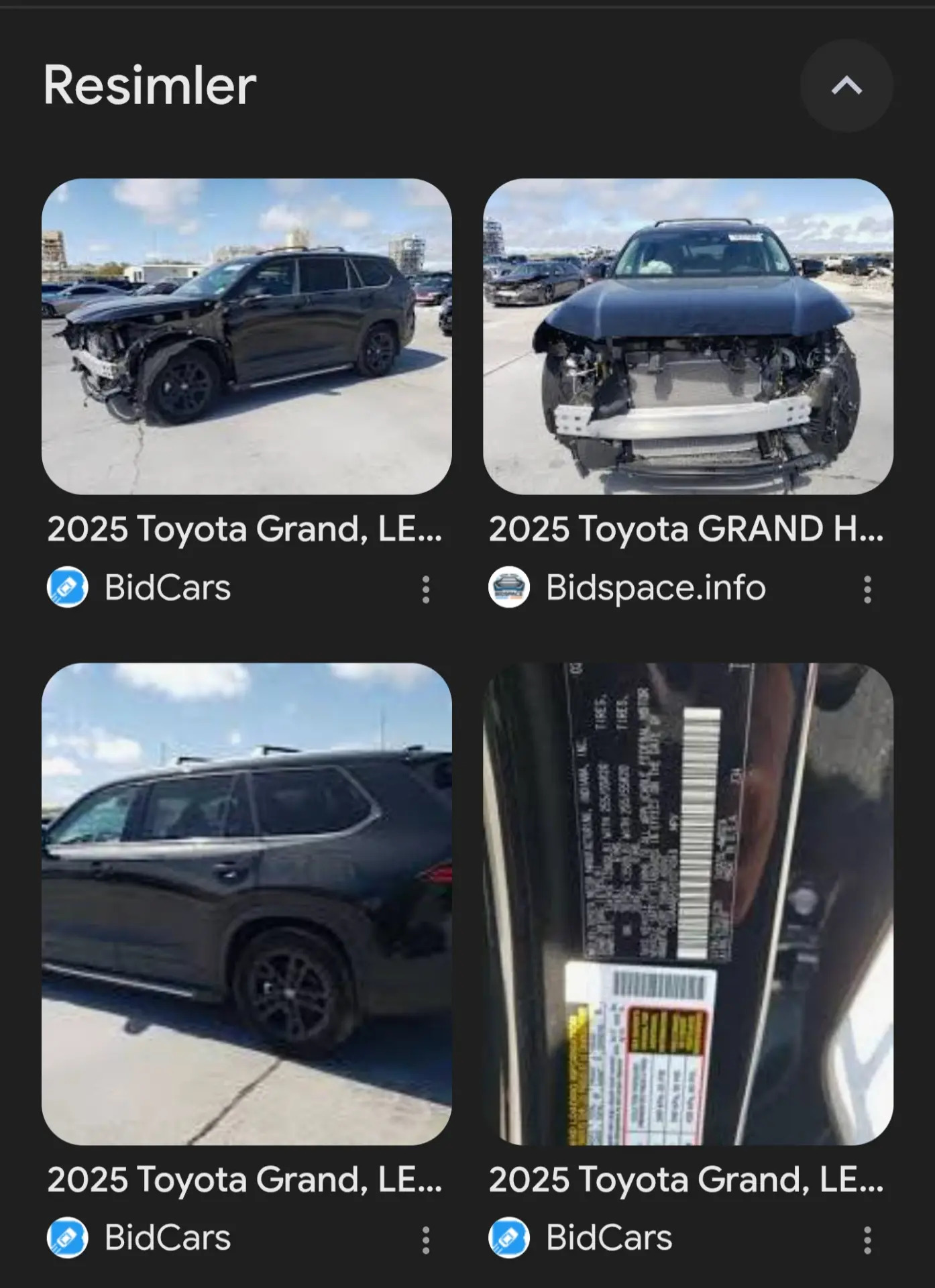Visit the Bidspace.info source page
Image resolution: width=935 pixels, height=1288 pixels.
[654, 586]
